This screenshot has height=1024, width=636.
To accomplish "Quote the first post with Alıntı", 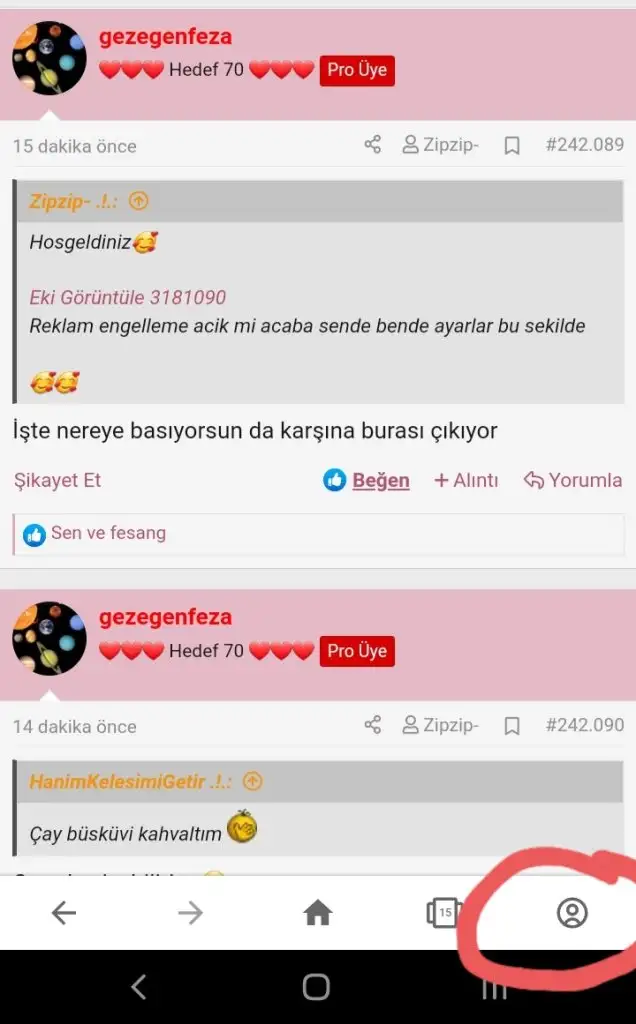I will [466, 480].
